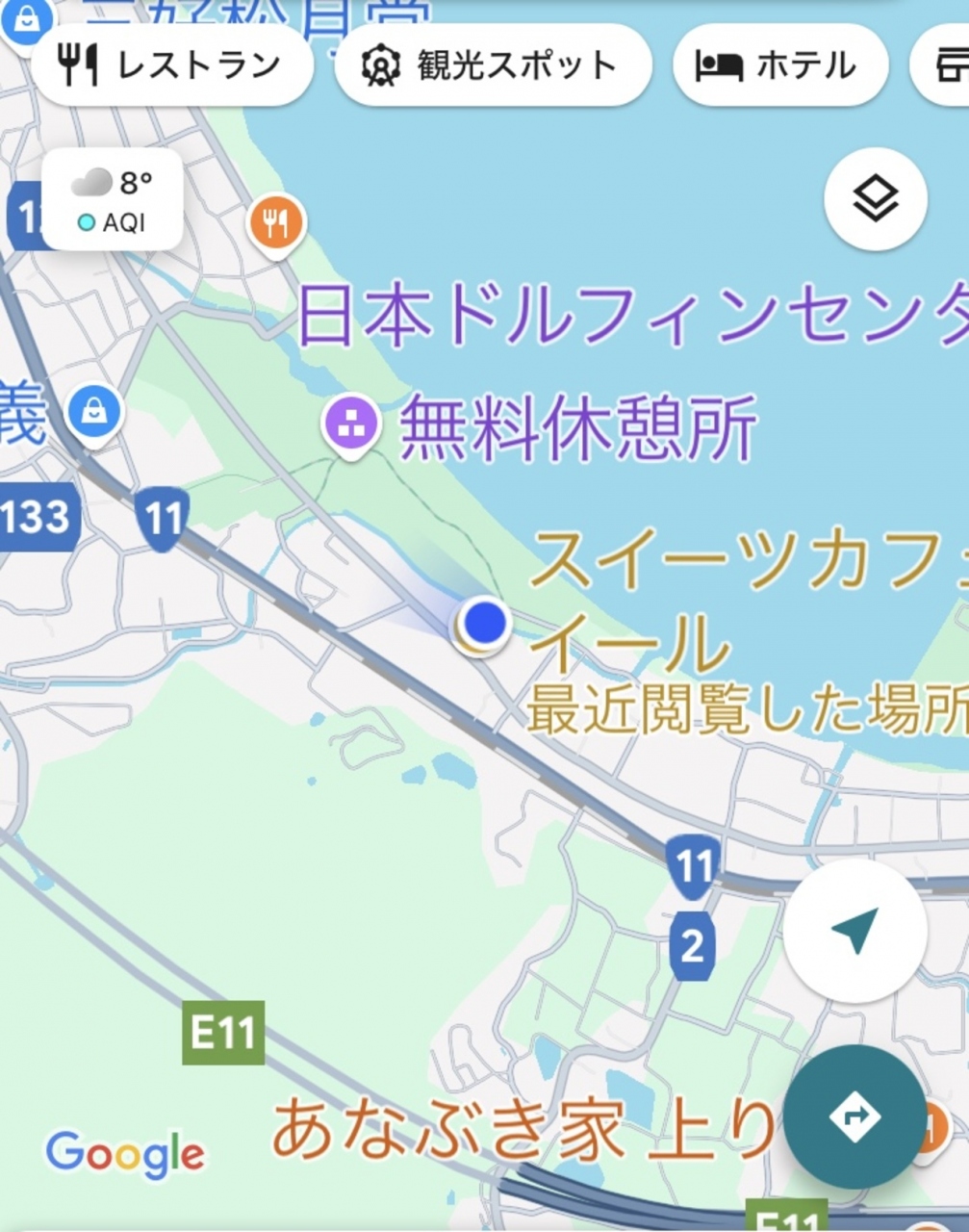Open weather and AQI widget
The width and height of the screenshot is (969, 1232).
[113, 200]
